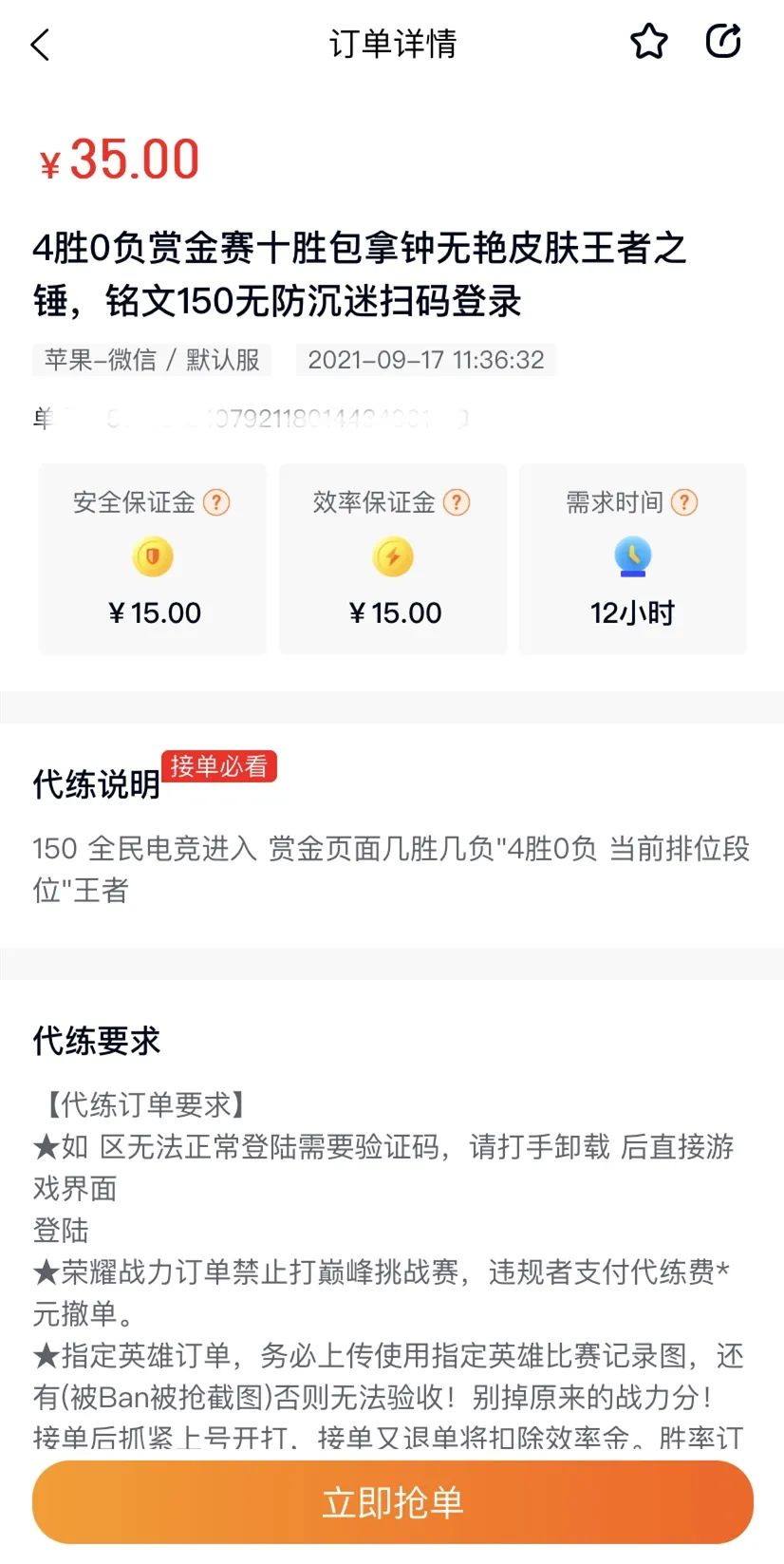Viewport: 784px width, 1564px height.
Task: Tap the lightning icon under 效率保证金
Action: tap(392, 558)
